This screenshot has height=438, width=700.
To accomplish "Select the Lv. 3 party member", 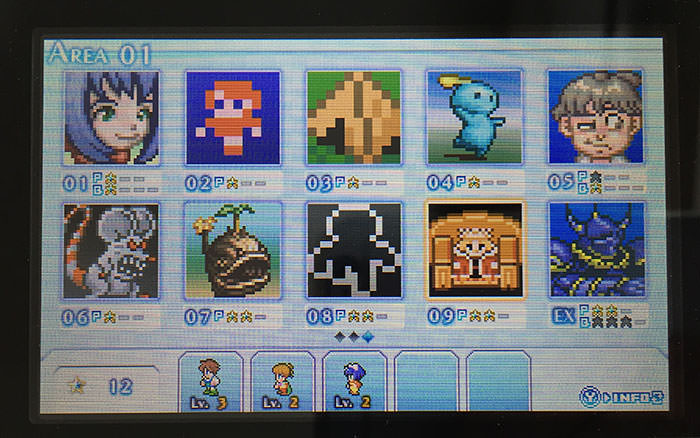I will [x=210, y=382].
